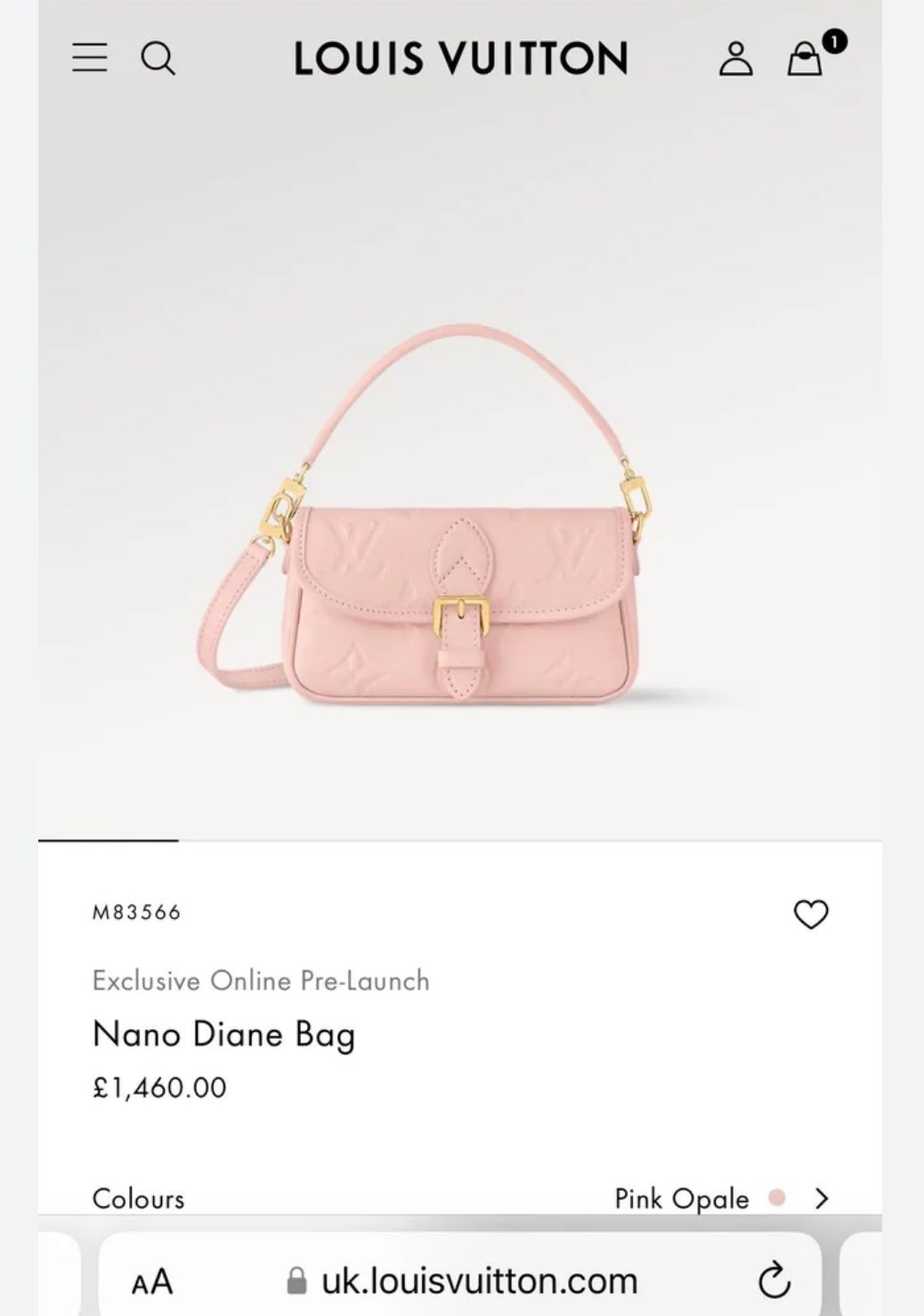Open the shopping bag
The height and width of the screenshot is (1316, 924).
pyautogui.click(x=806, y=59)
